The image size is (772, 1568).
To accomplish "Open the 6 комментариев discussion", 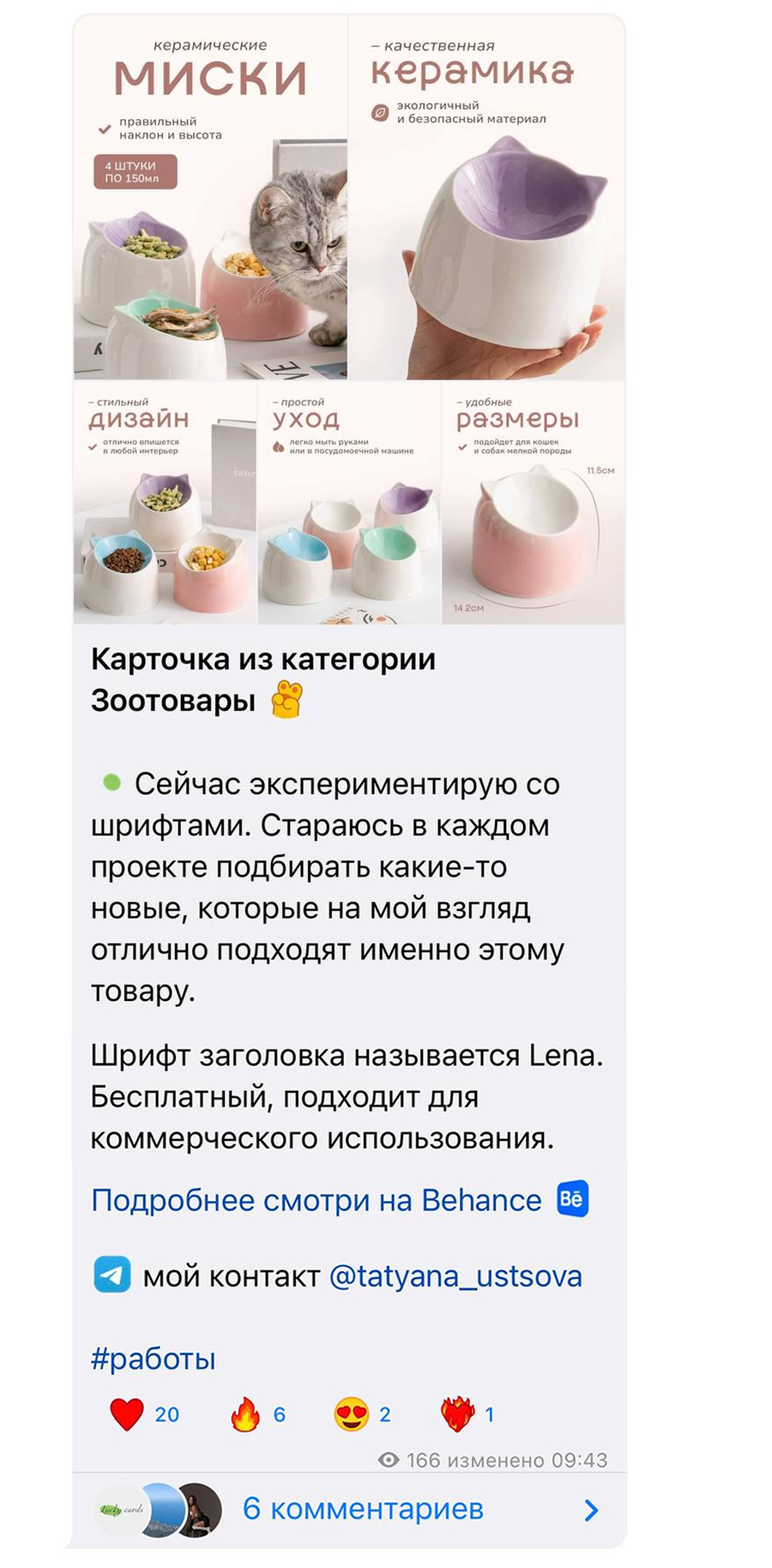I will (x=362, y=1509).
